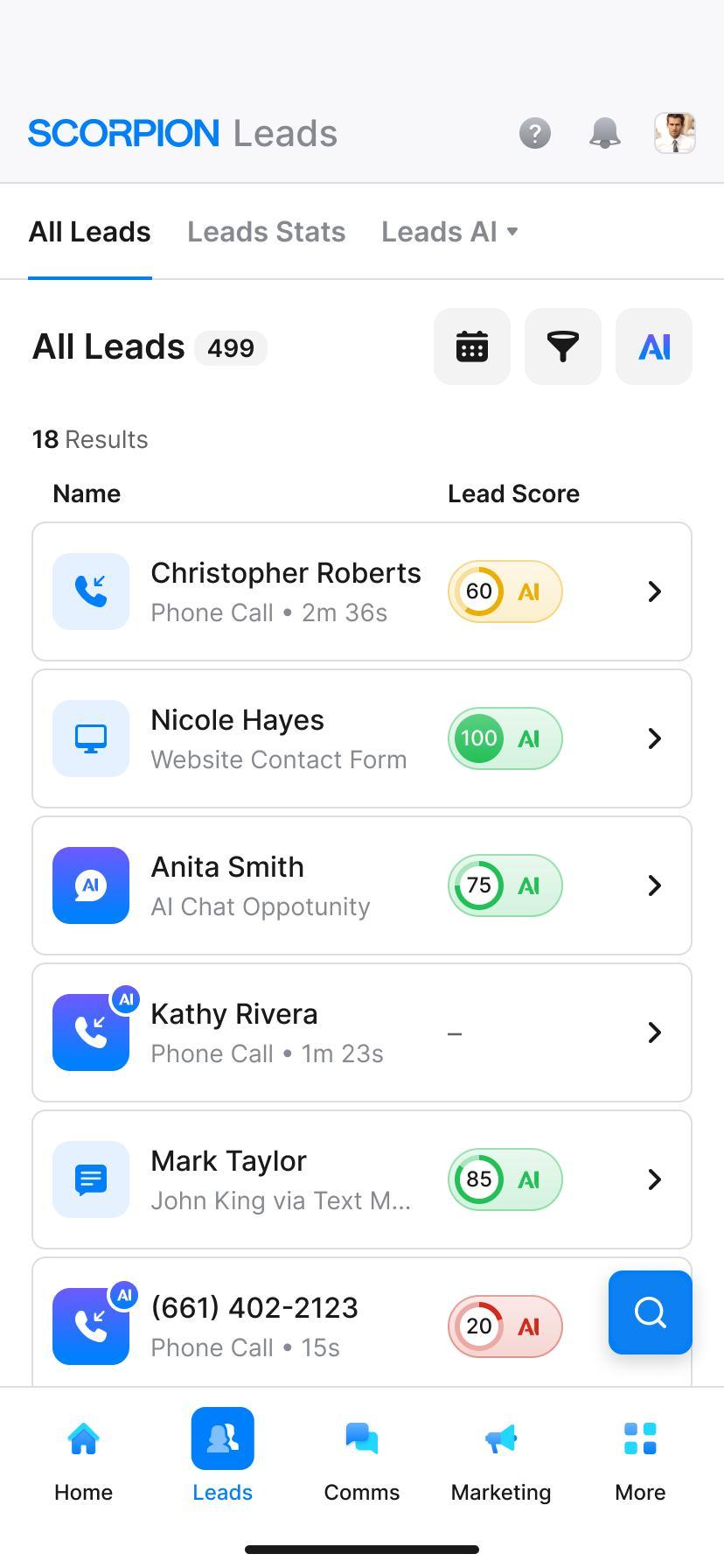Select the All Leads top tab

89,232
